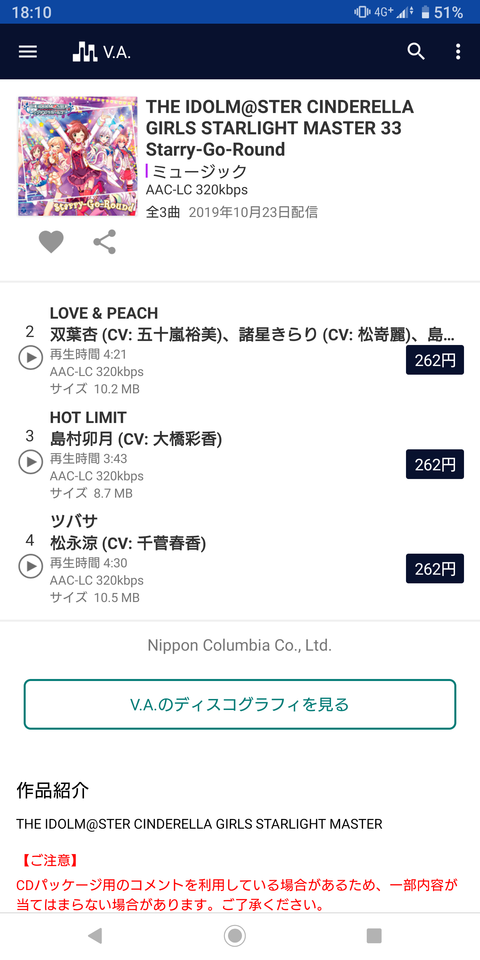Play preview of ツバサ
Screen dimensions: 480x960
tap(30, 566)
